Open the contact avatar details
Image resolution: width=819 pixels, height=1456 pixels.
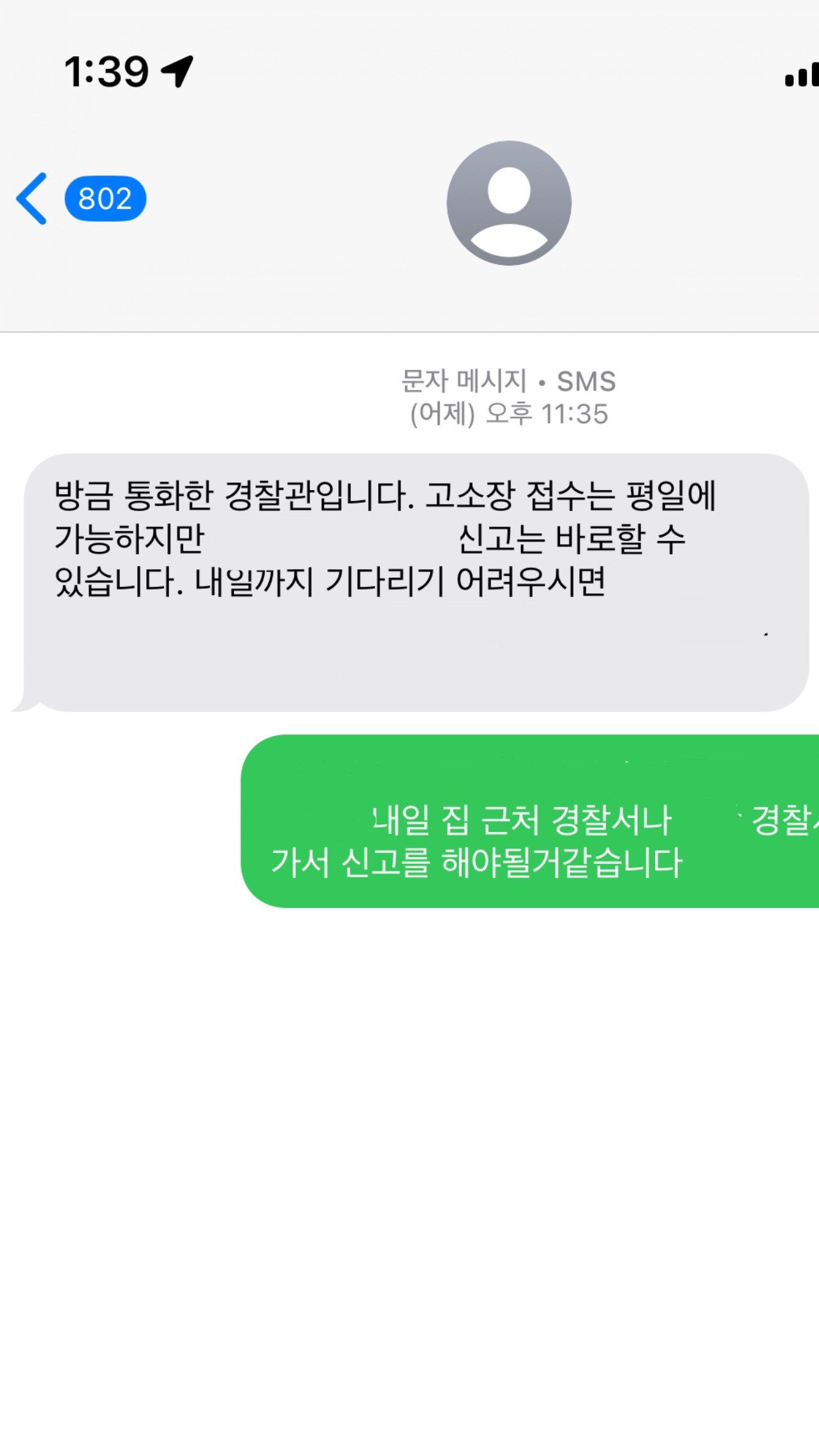pyautogui.click(x=508, y=203)
